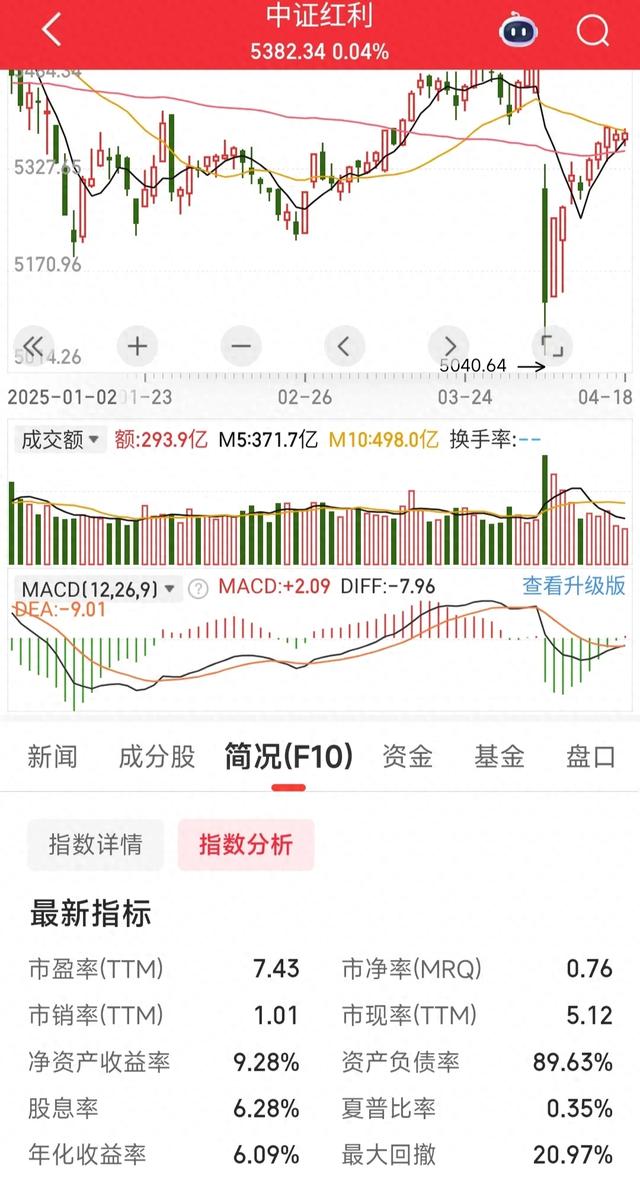
Task: Open the 成交额 indicator dropdown
Action: click(61, 440)
